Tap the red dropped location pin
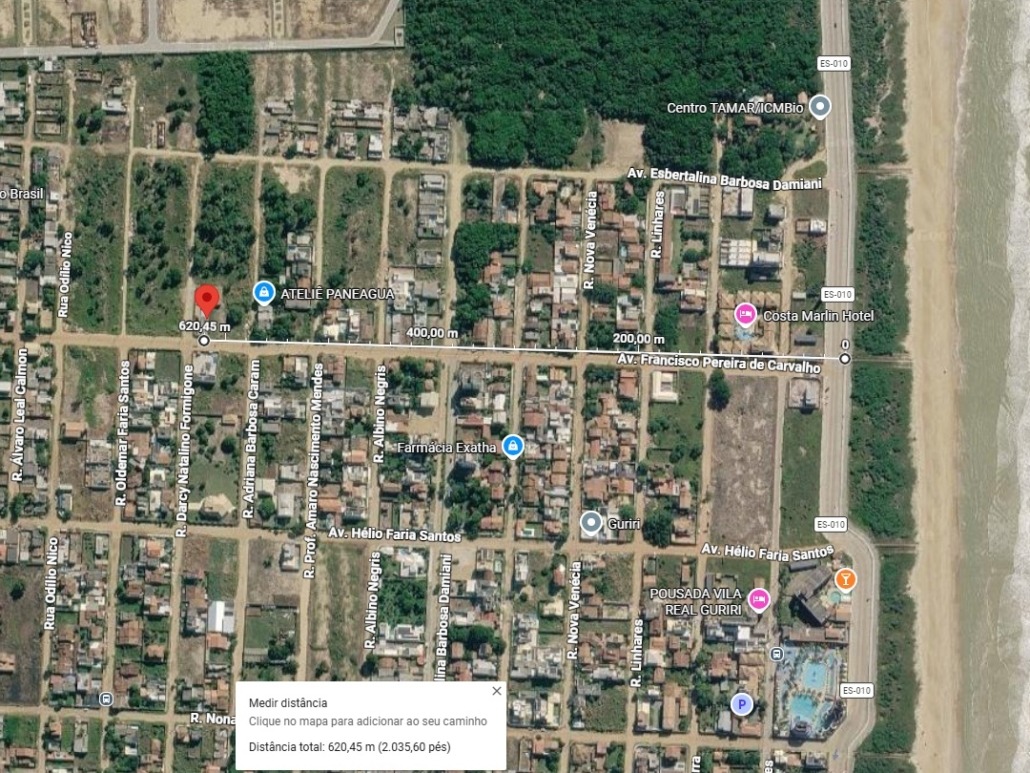1030x773 pixels. tap(207, 301)
